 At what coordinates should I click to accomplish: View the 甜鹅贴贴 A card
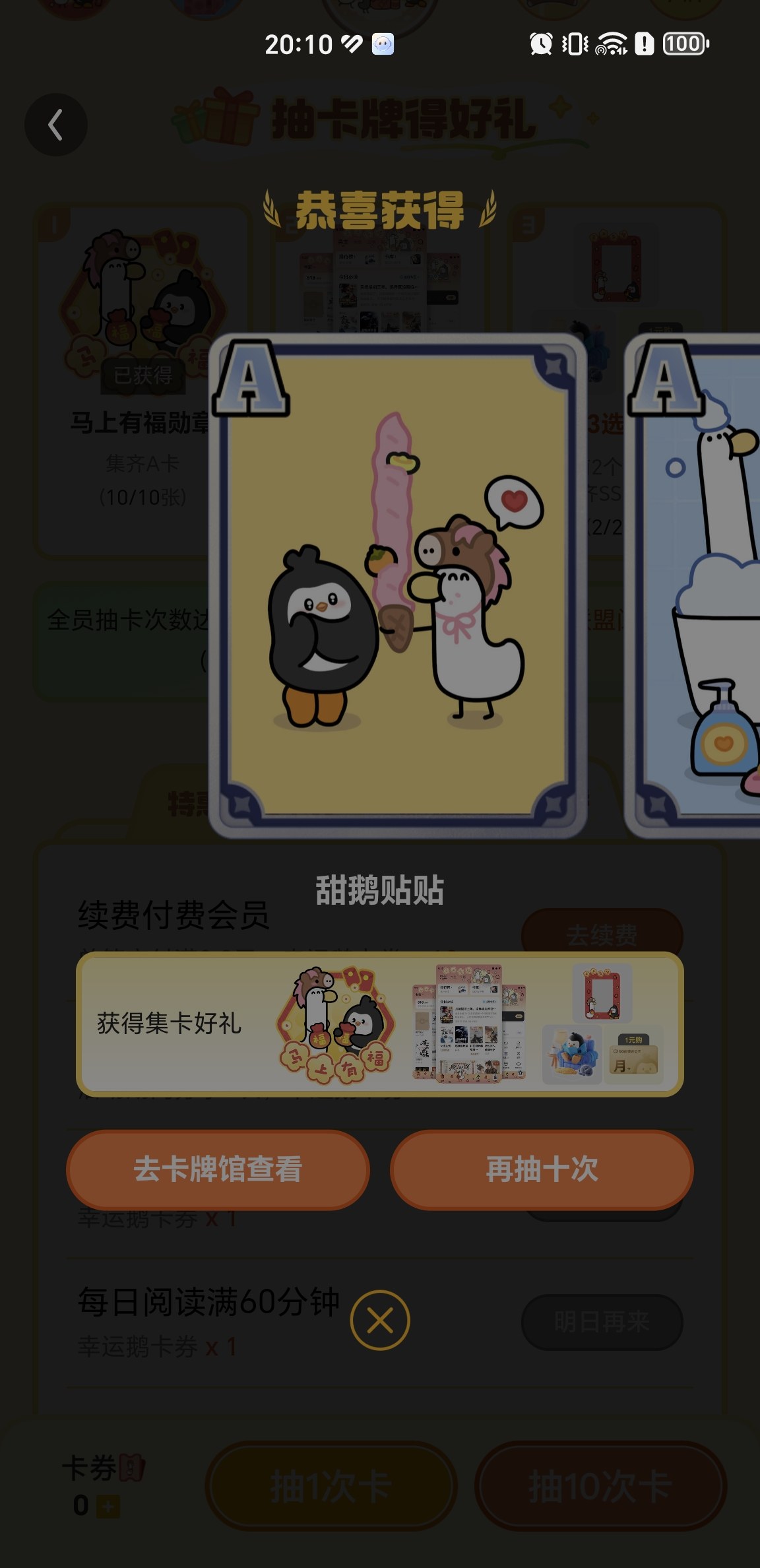pos(398,586)
